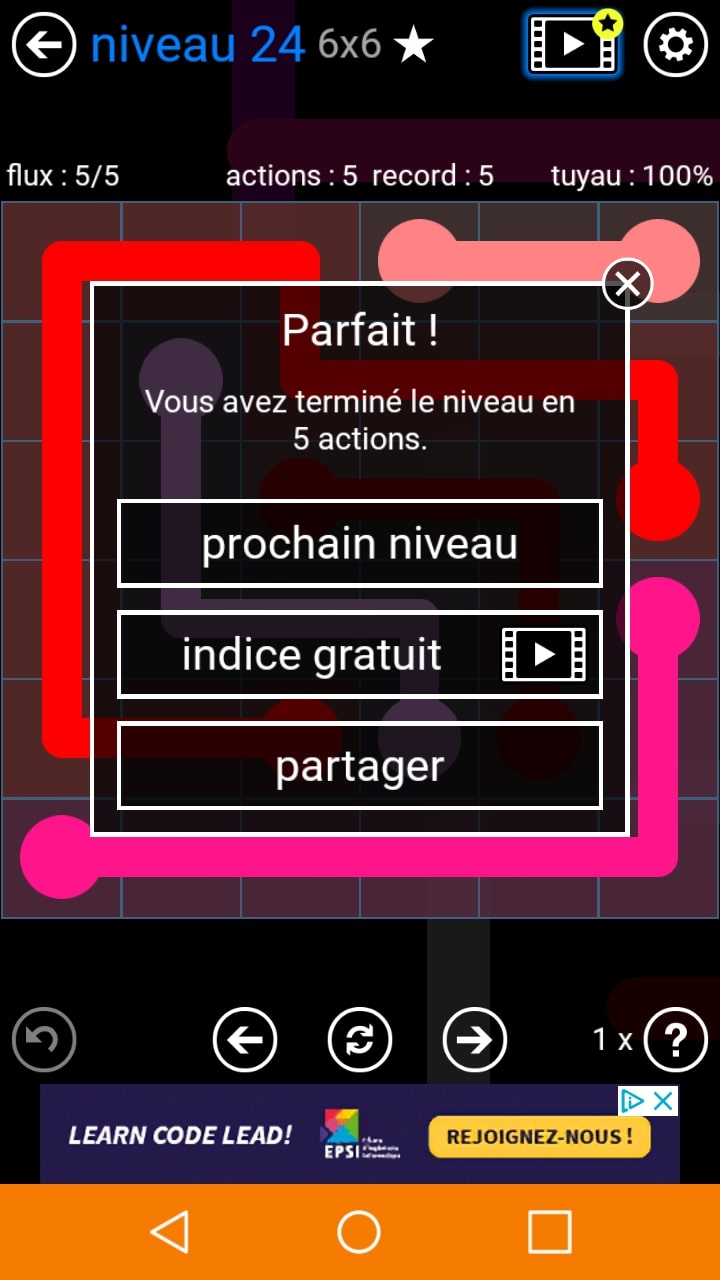Get an indice gratuit

click(360, 655)
